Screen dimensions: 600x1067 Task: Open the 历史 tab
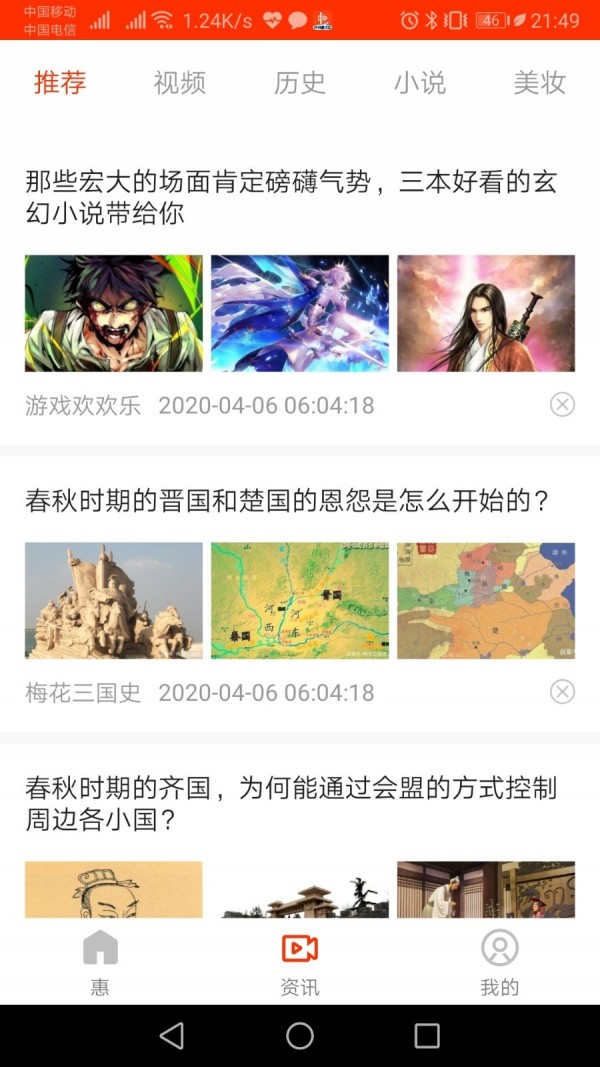point(300,83)
